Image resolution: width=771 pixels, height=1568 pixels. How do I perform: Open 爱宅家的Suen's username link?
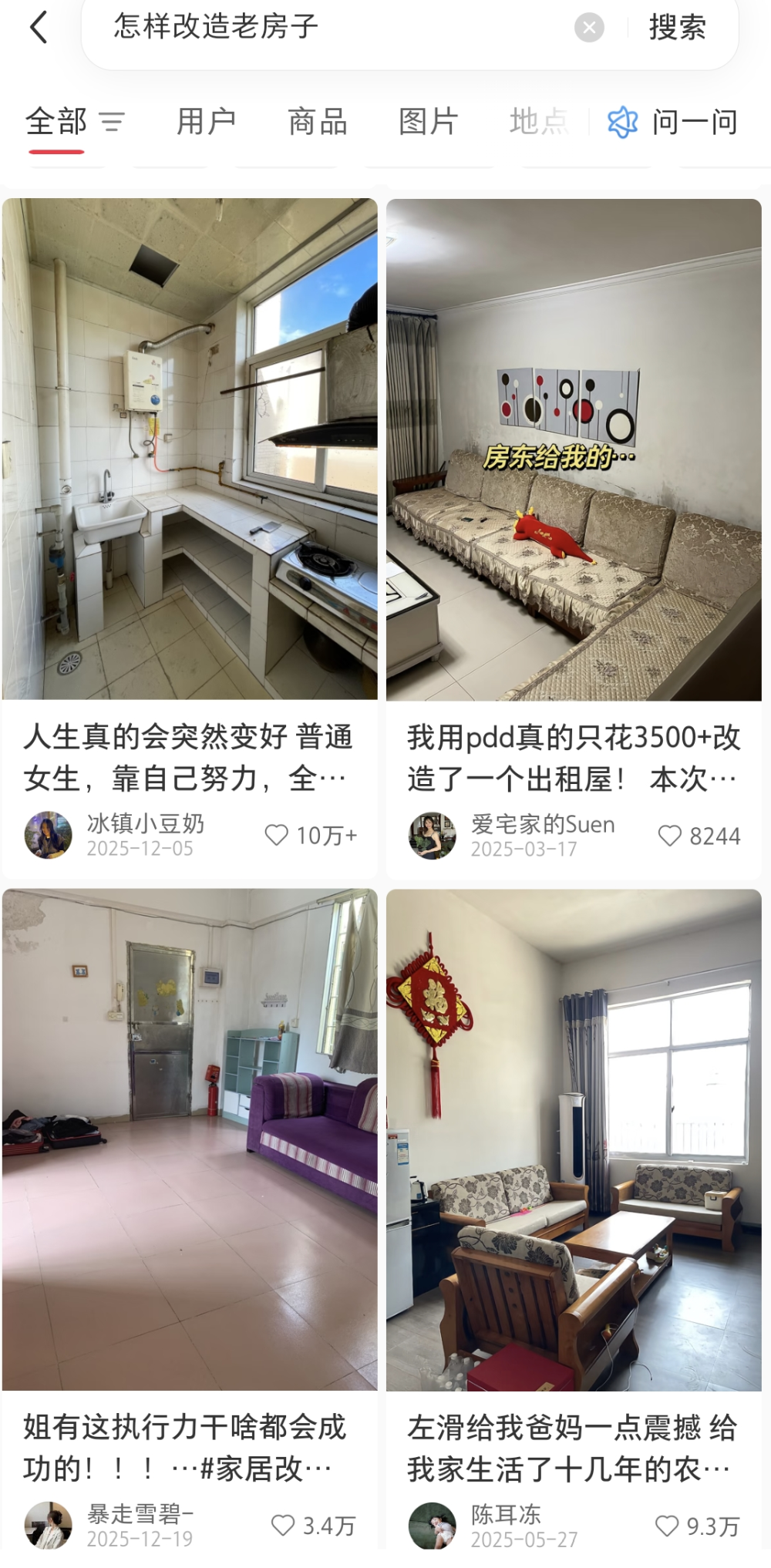click(x=542, y=824)
